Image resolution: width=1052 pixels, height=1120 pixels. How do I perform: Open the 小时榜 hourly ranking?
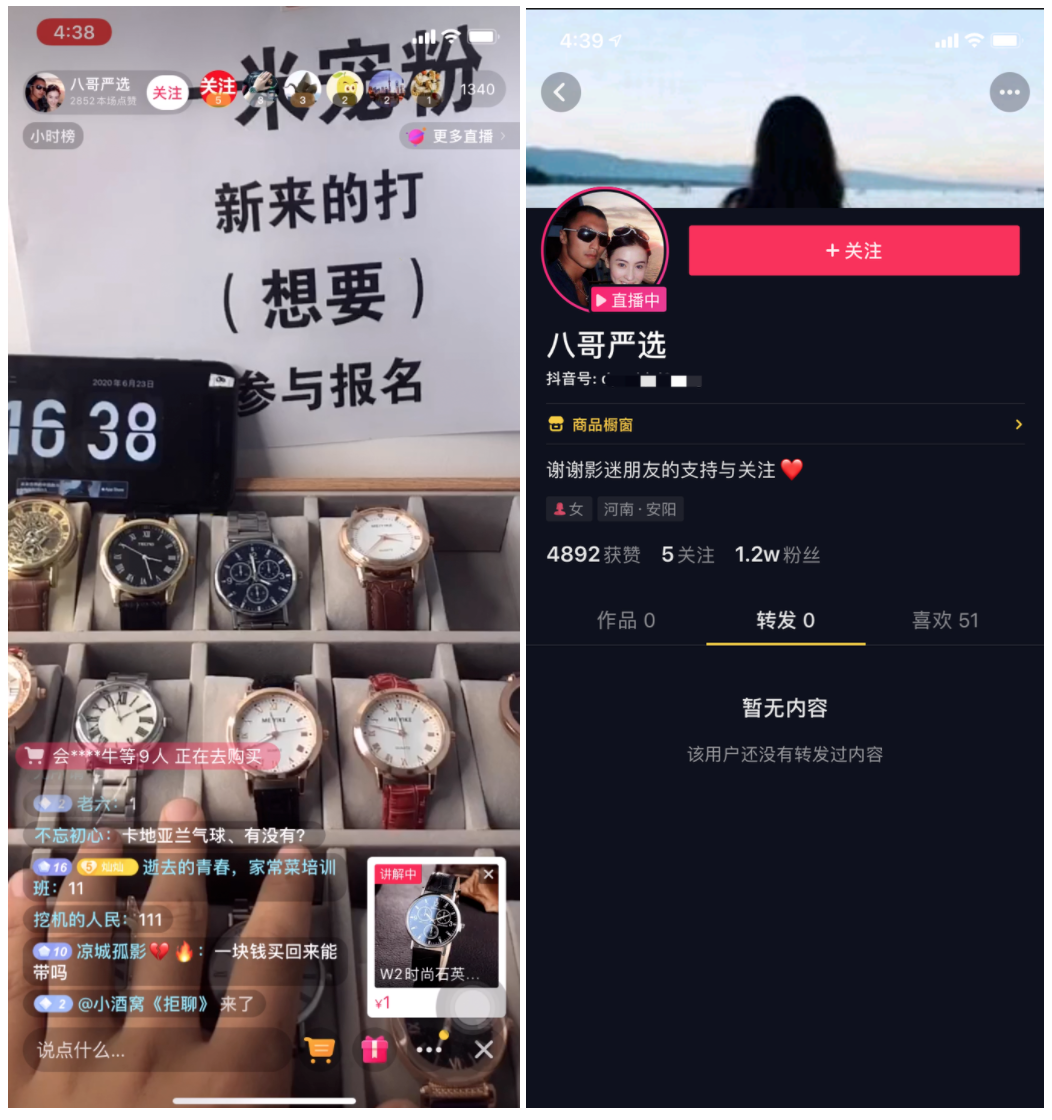(52, 136)
